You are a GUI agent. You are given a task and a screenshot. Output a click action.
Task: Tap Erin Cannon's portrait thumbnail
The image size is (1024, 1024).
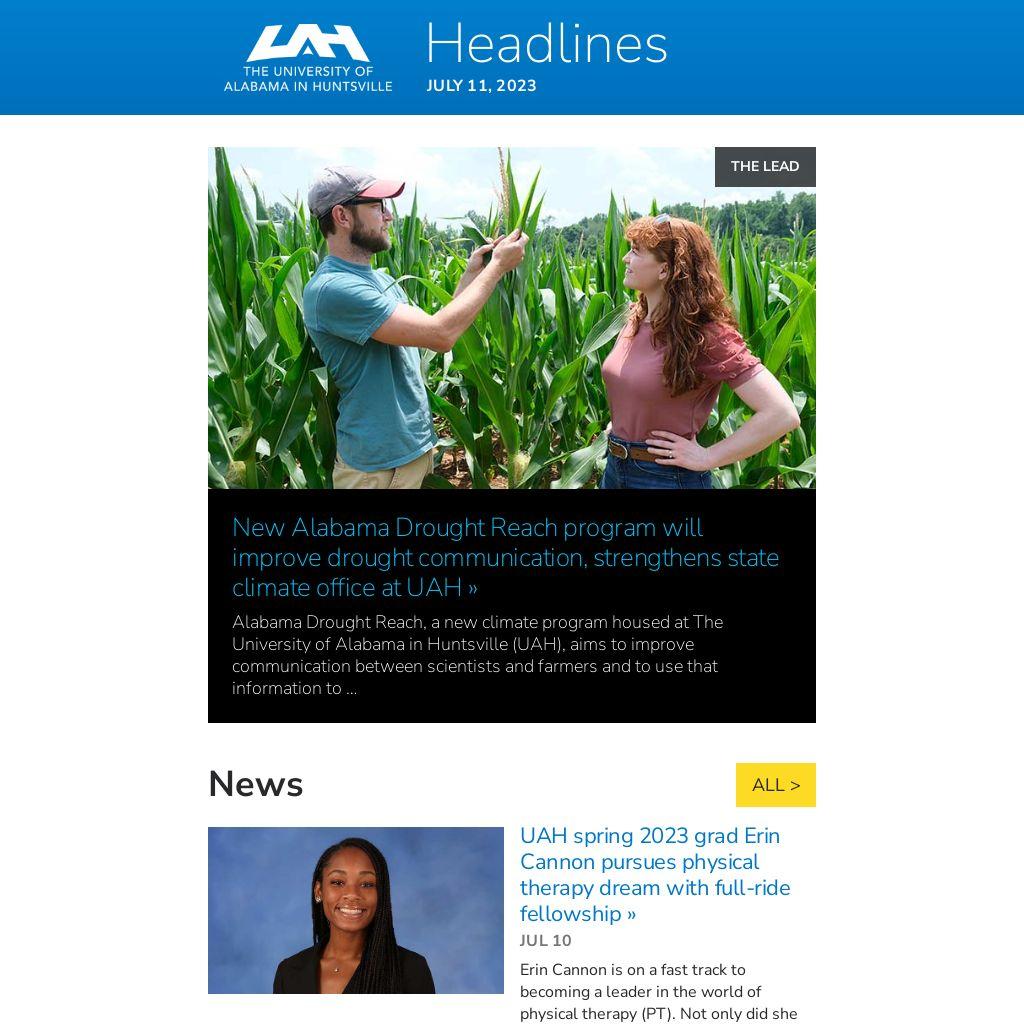point(355,910)
